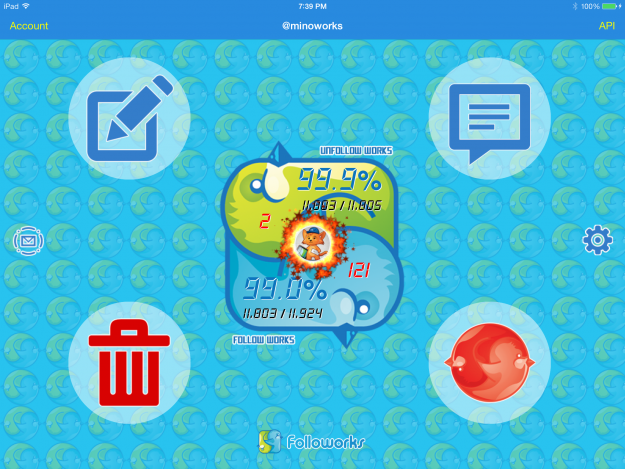Open the Account menu

[x=29, y=26]
